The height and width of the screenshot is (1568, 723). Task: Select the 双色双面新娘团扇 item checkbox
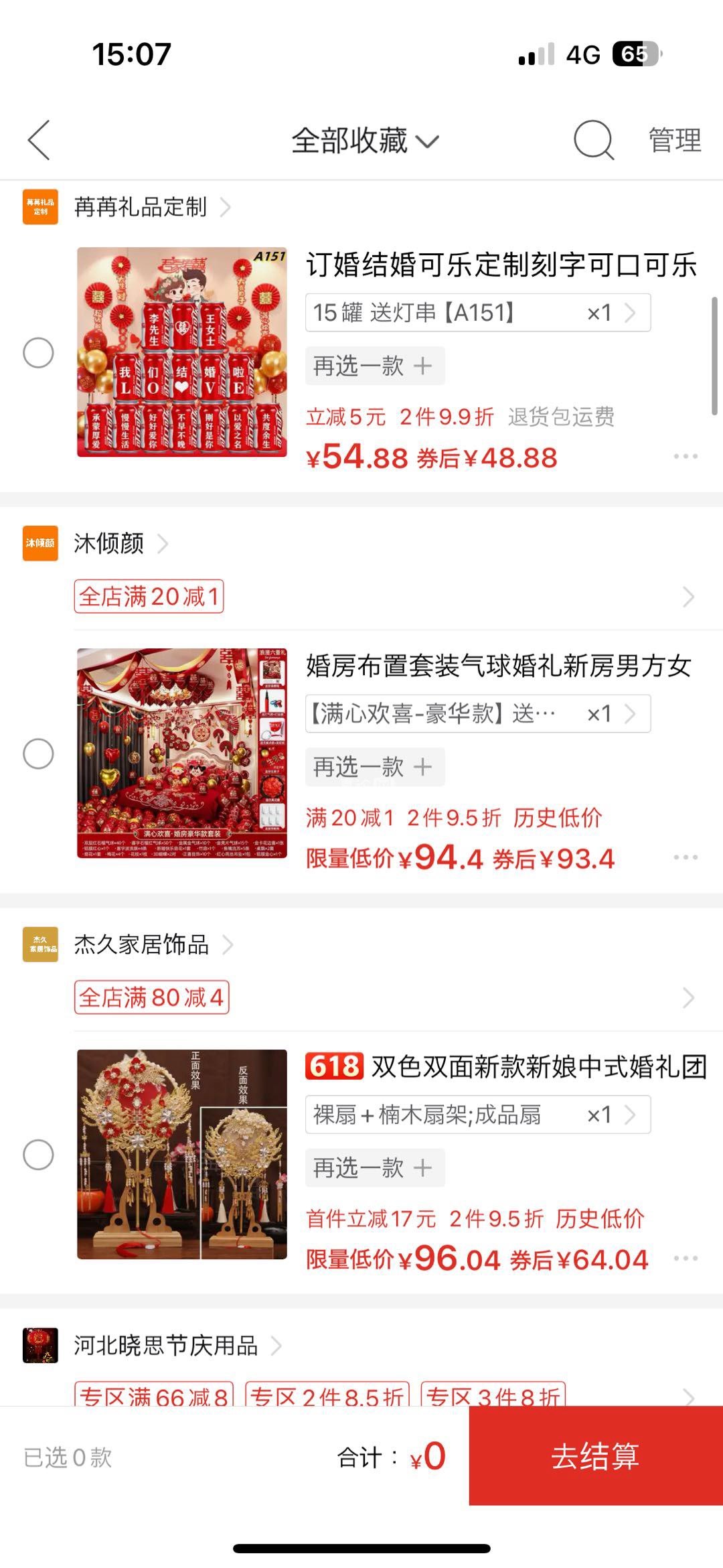(x=38, y=1155)
